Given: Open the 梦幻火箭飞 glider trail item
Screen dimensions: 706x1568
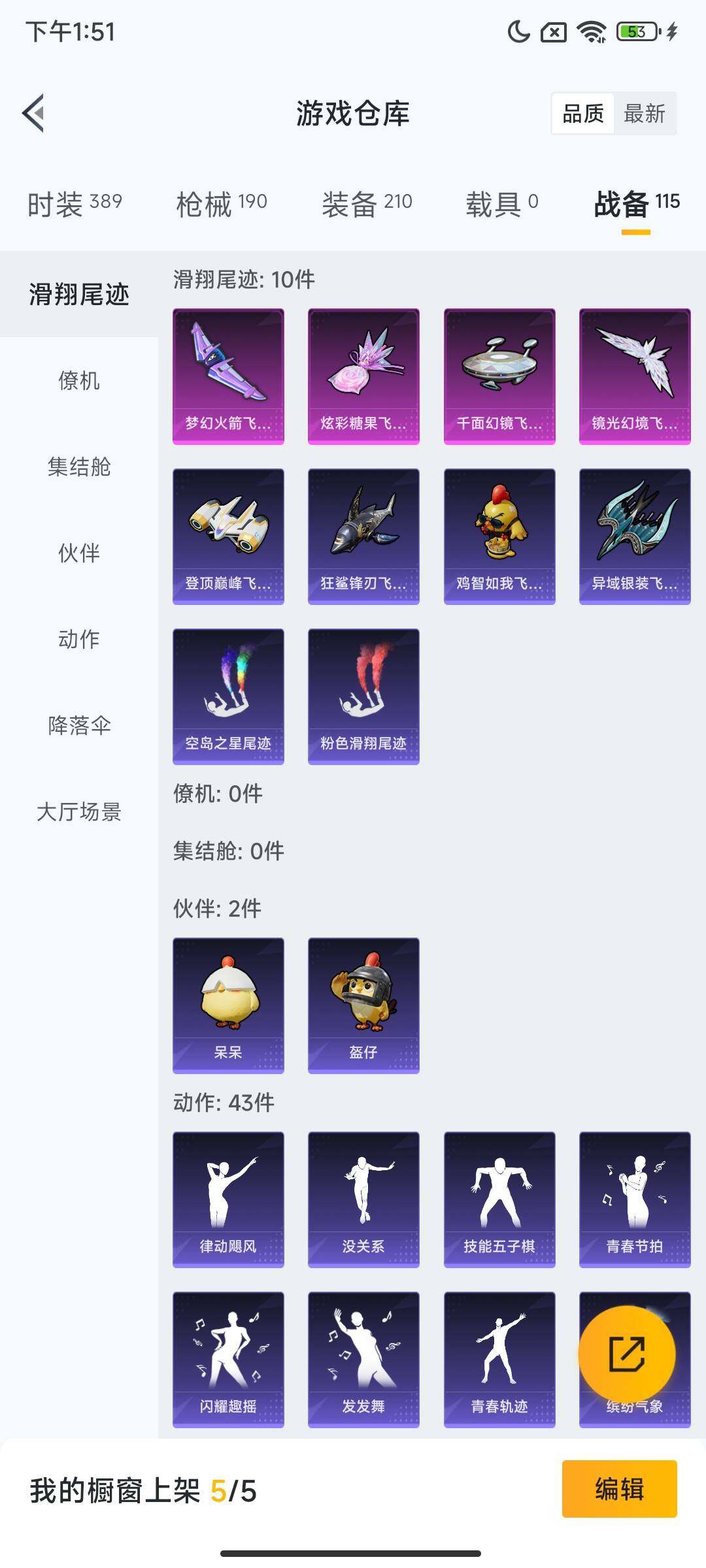Looking at the screenshot, I should (x=228, y=376).
